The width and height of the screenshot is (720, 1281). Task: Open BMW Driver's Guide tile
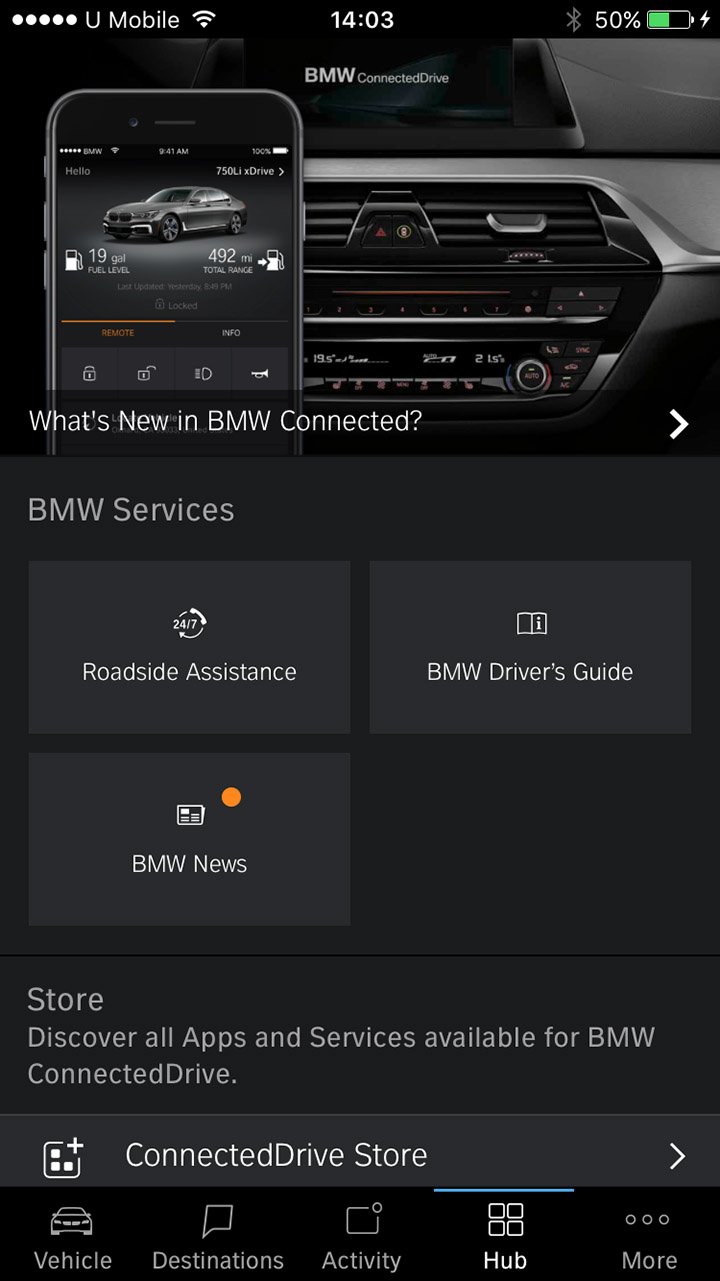click(x=530, y=648)
